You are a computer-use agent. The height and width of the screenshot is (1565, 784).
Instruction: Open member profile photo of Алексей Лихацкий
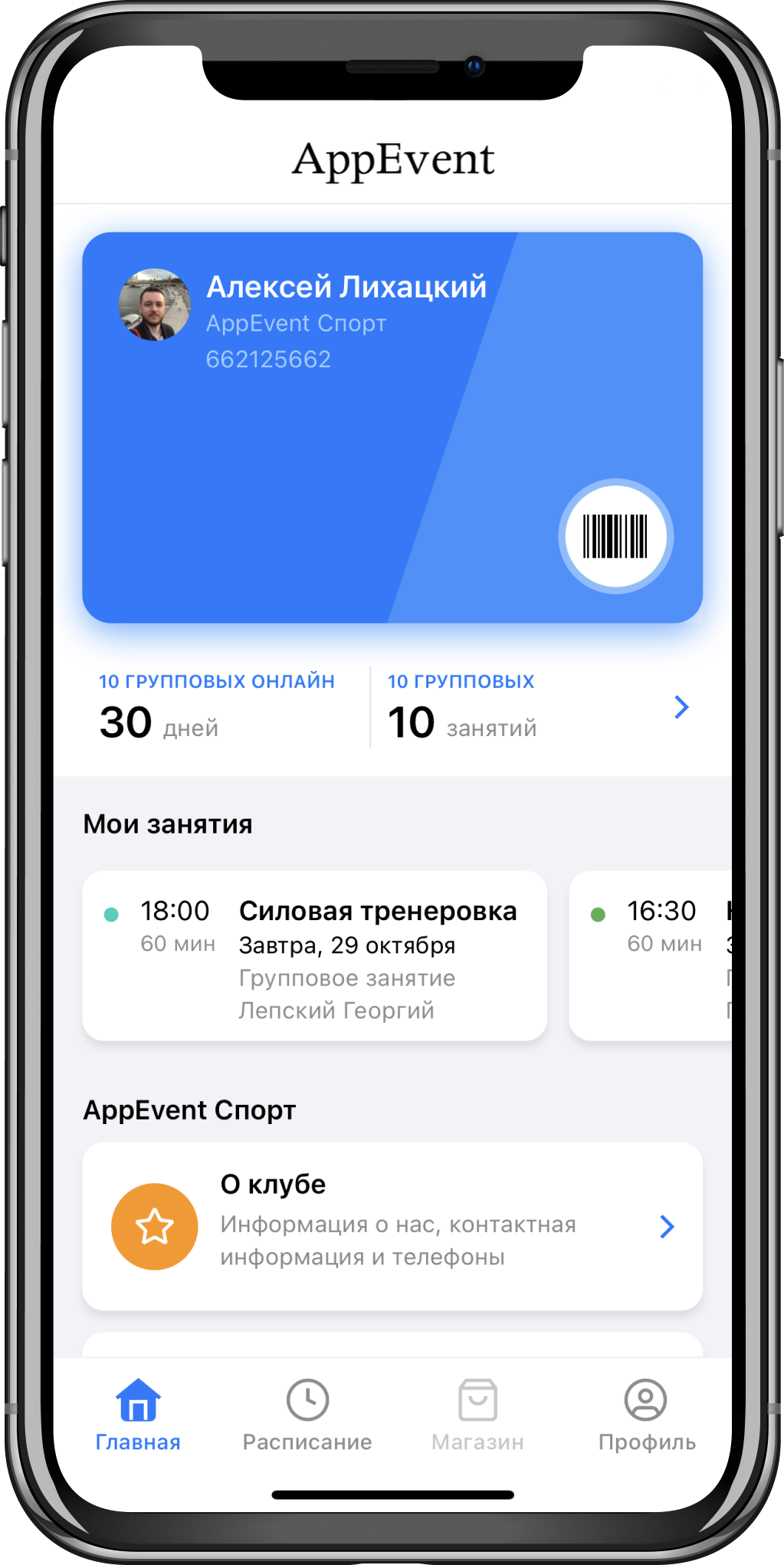click(154, 303)
